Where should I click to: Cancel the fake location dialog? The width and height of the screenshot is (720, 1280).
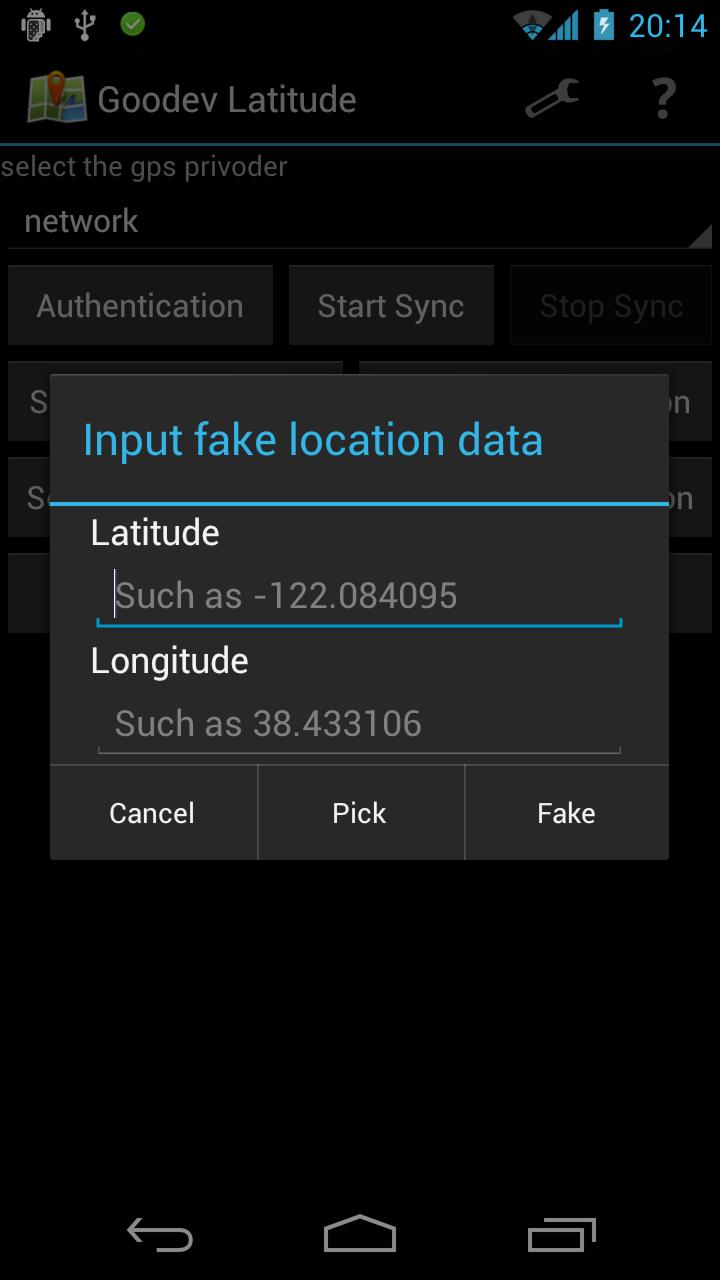pos(153,813)
